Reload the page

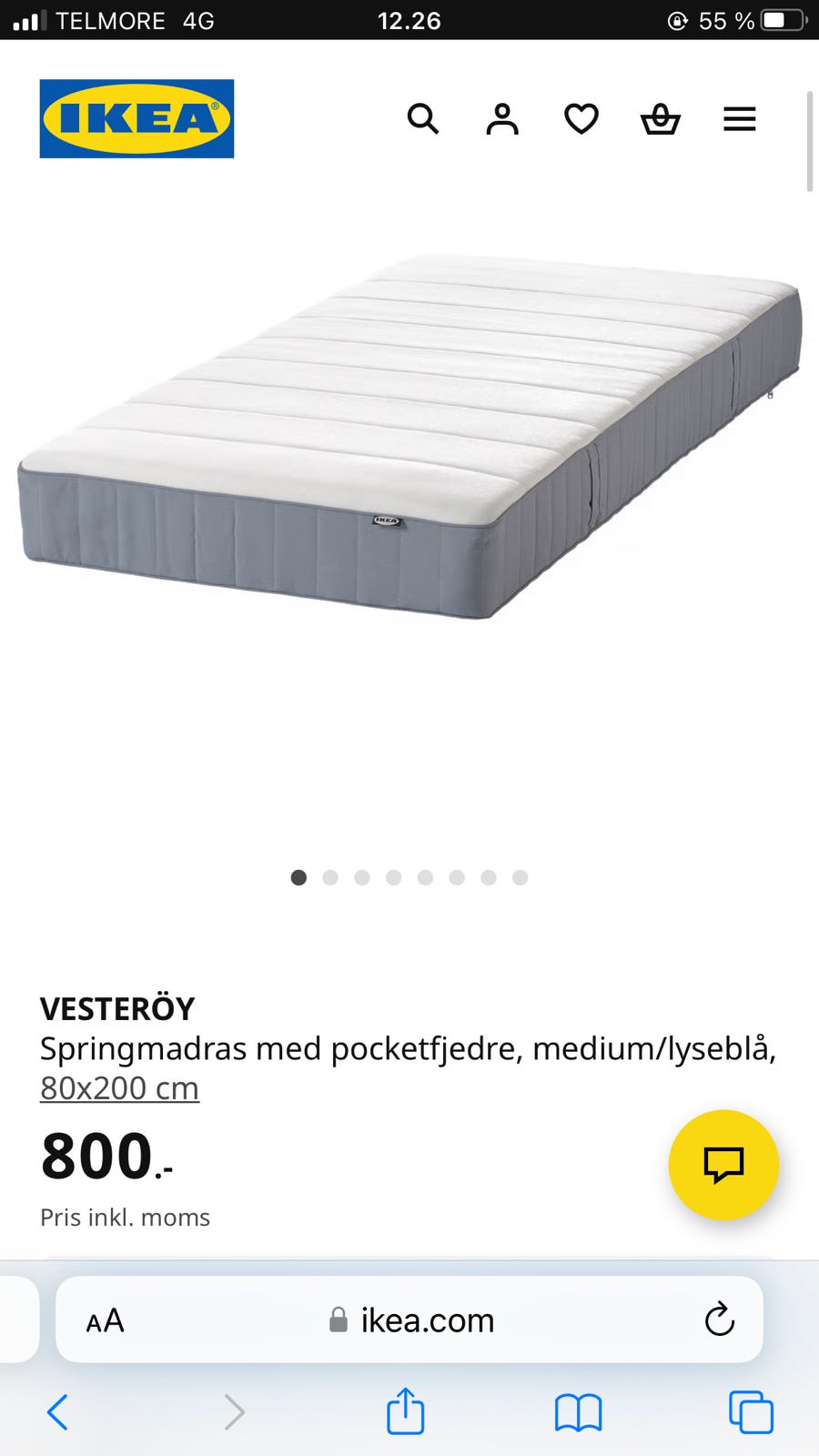point(719,1319)
